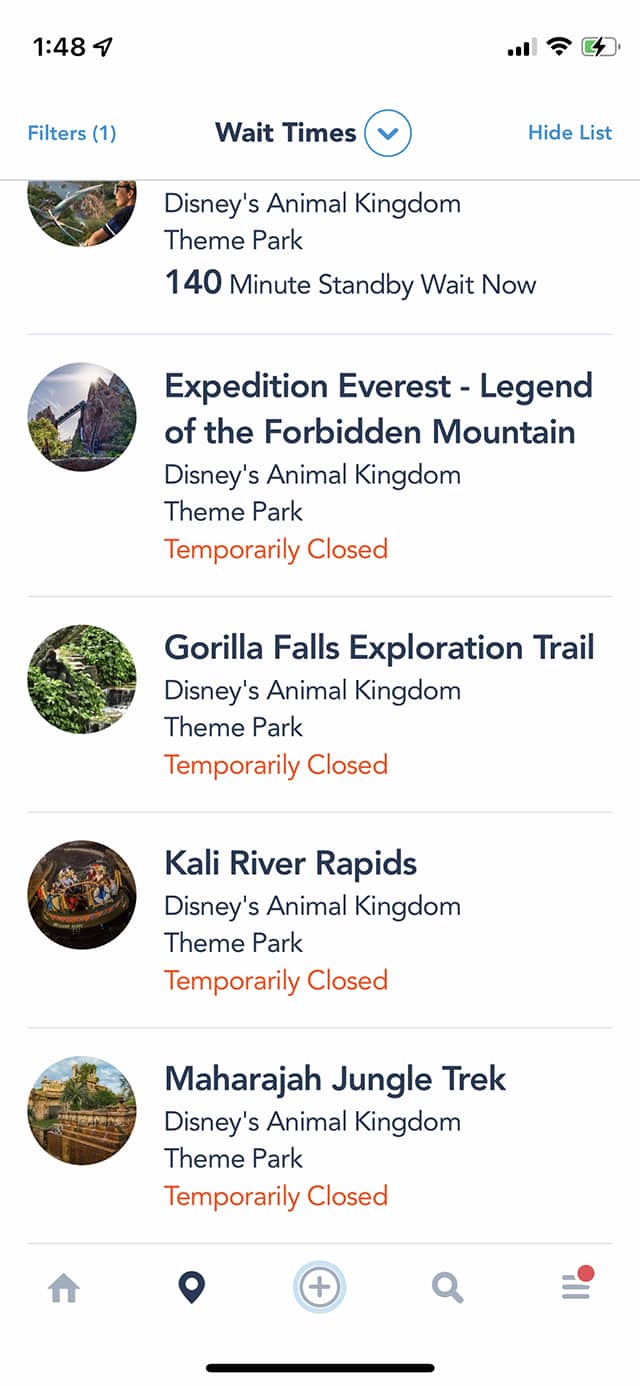Select Kali River Rapids from list
The height and width of the screenshot is (1386, 640).
click(320, 920)
